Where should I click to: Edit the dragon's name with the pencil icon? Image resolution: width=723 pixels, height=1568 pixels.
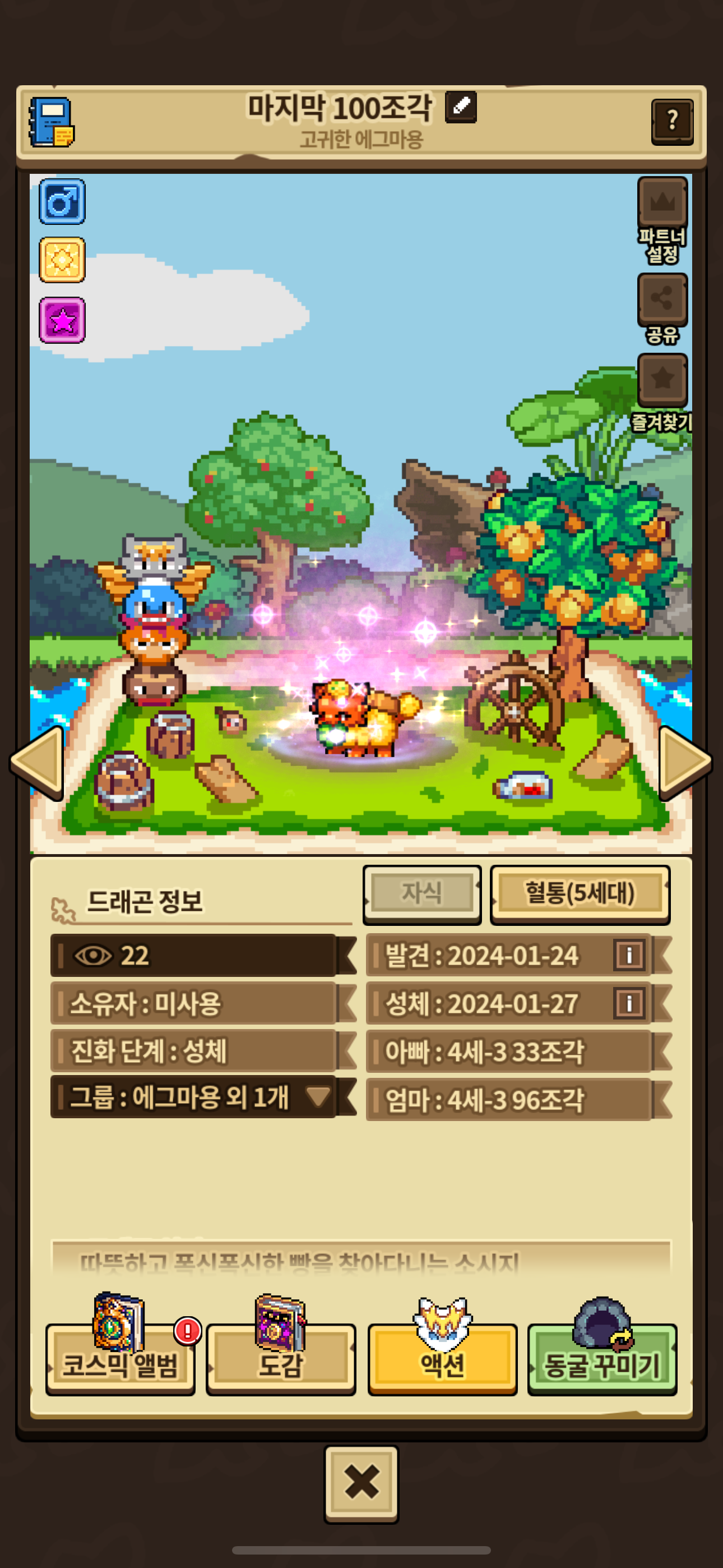(x=461, y=107)
